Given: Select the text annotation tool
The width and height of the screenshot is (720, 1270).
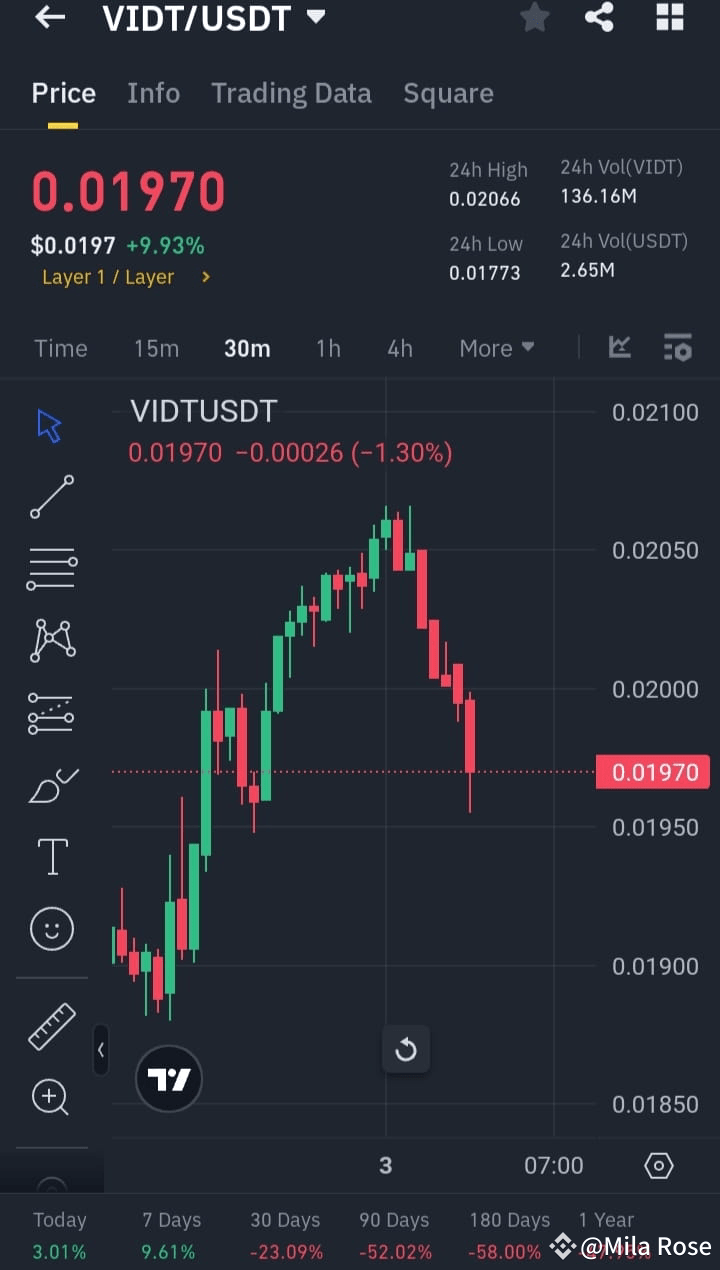Looking at the screenshot, I should click(48, 856).
